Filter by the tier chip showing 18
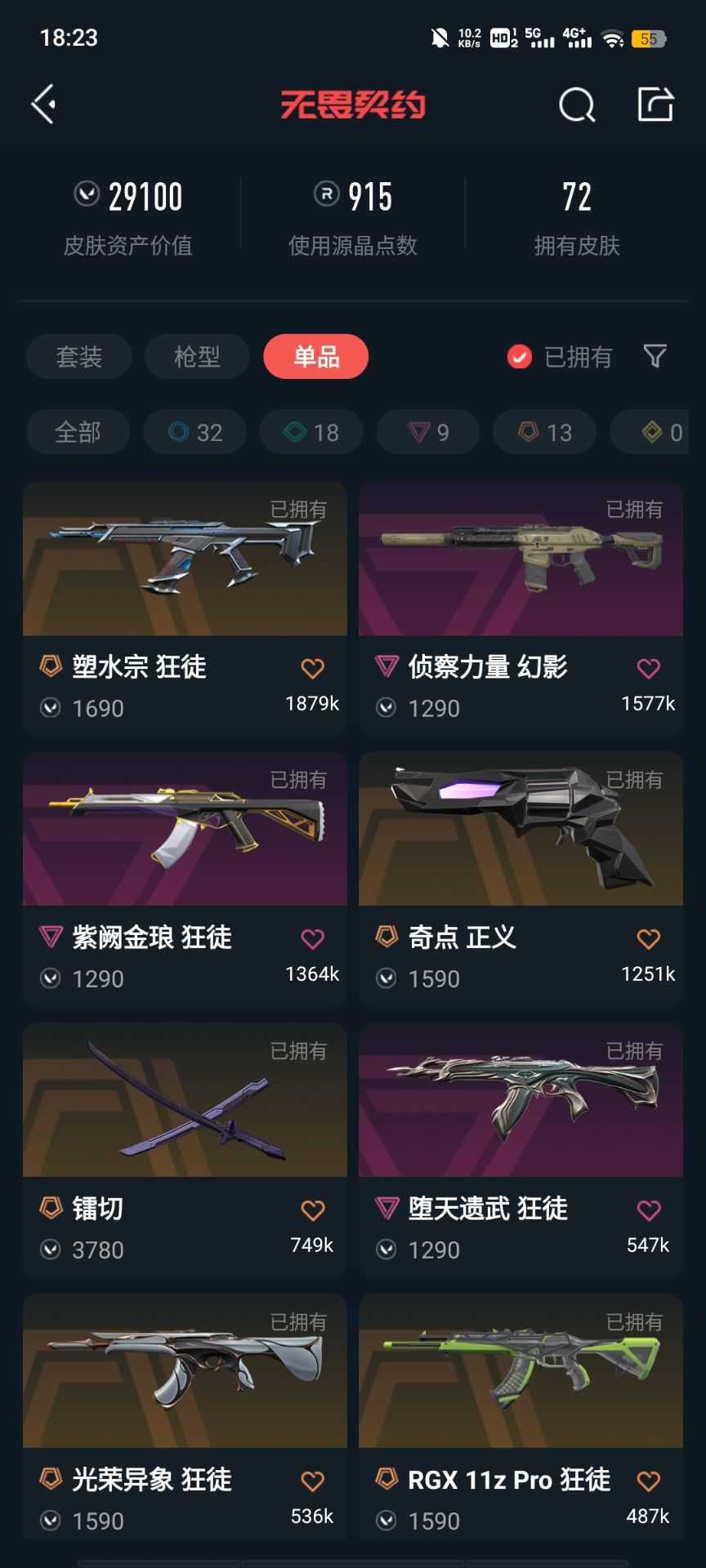The height and width of the screenshot is (1568, 706). coord(311,432)
